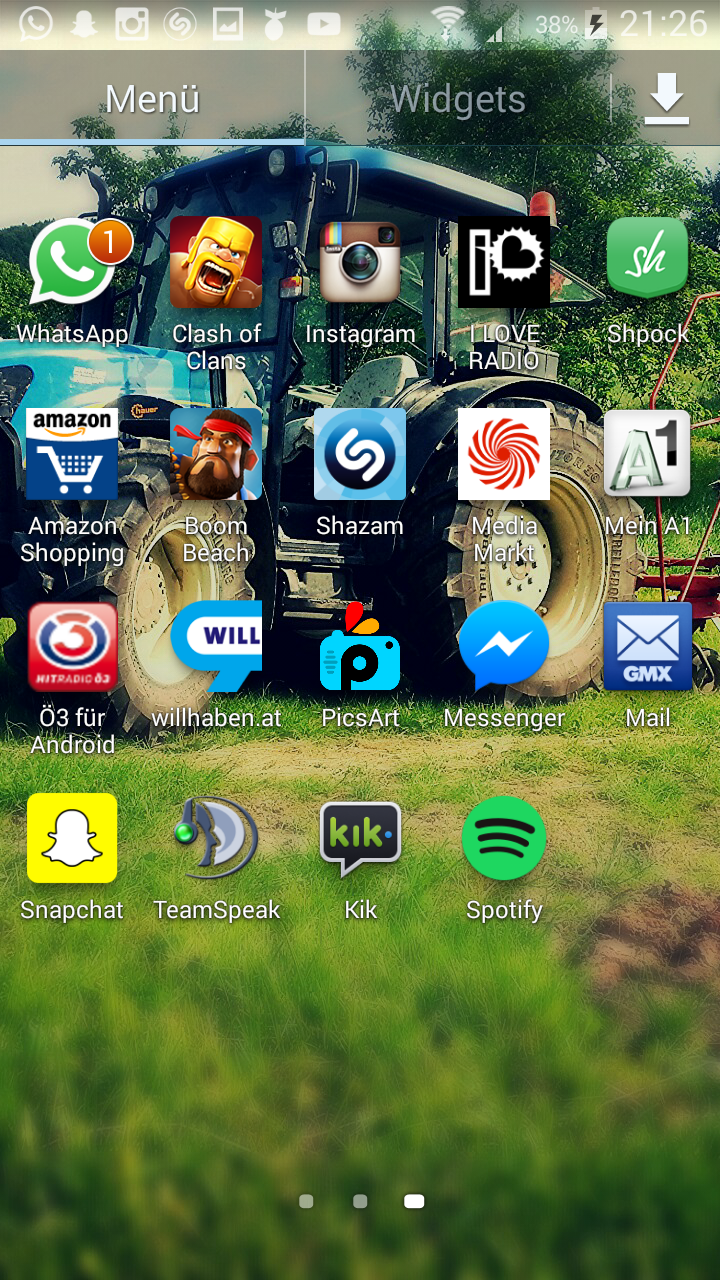
Task: Open the downloaded apps arrow icon
Action: click(666, 99)
